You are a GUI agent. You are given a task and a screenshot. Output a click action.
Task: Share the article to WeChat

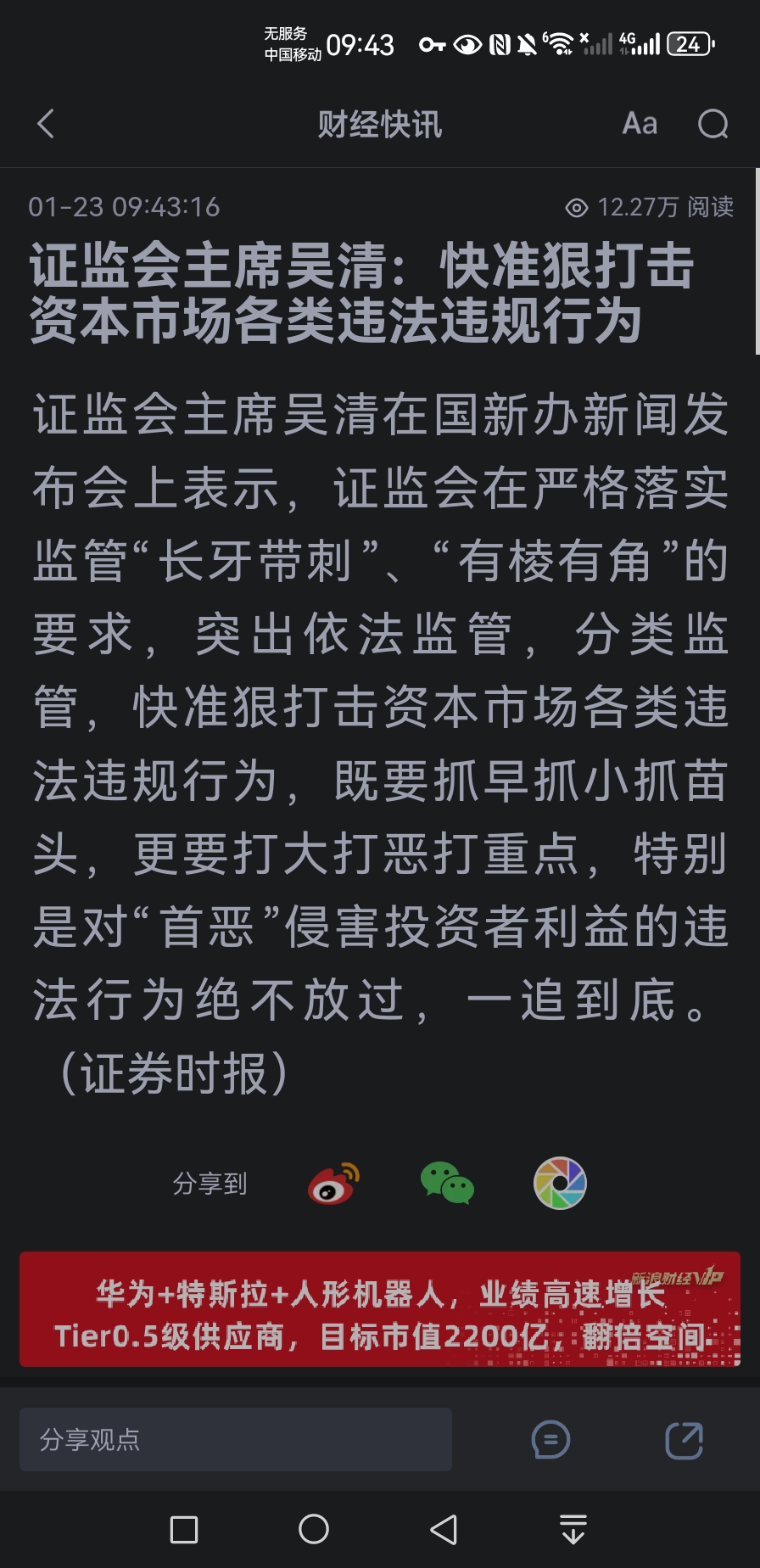point(447,1184)
